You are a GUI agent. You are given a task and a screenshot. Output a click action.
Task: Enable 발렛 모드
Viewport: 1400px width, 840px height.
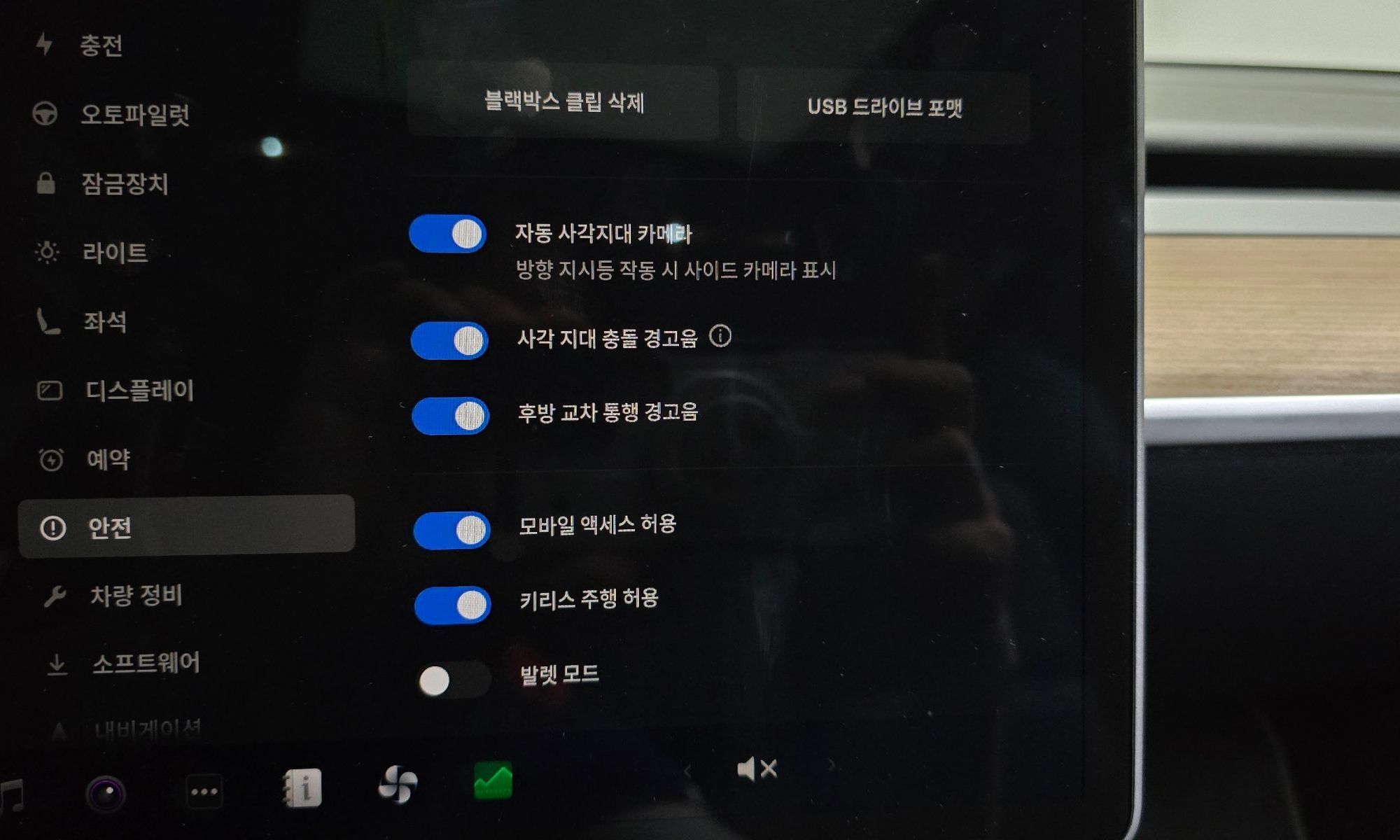pos(453,680)
